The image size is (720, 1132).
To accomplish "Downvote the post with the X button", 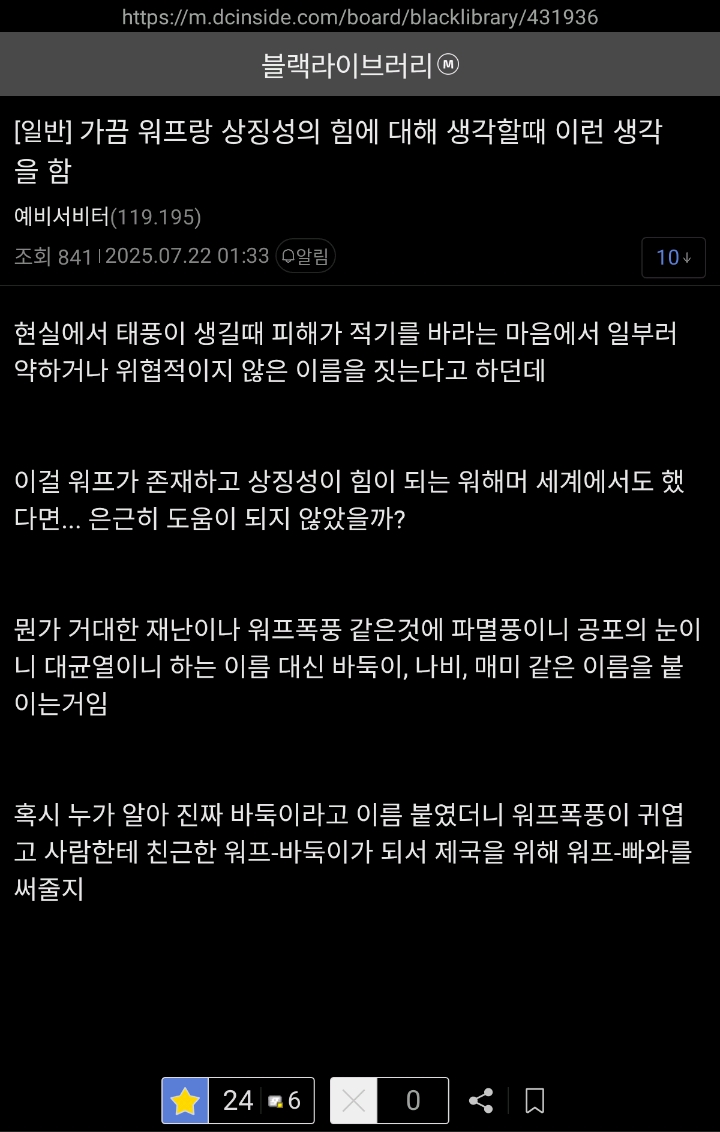I will tap(354, 1101).
